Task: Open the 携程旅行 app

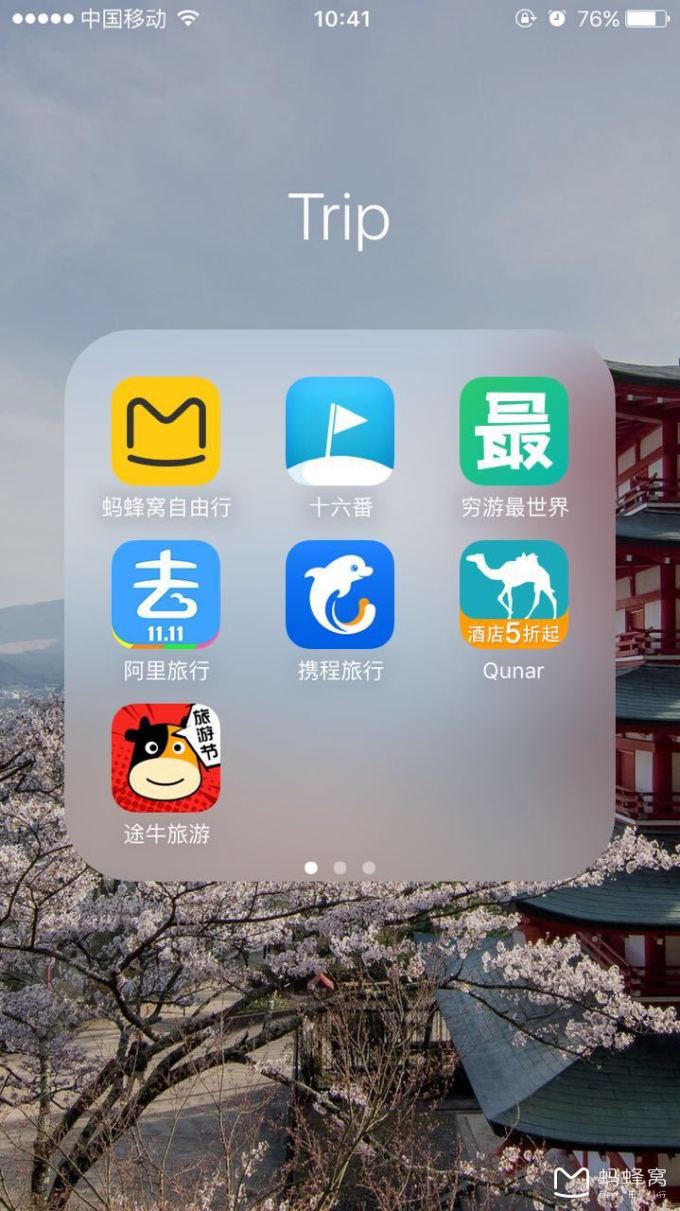Action: click(340, 595)
